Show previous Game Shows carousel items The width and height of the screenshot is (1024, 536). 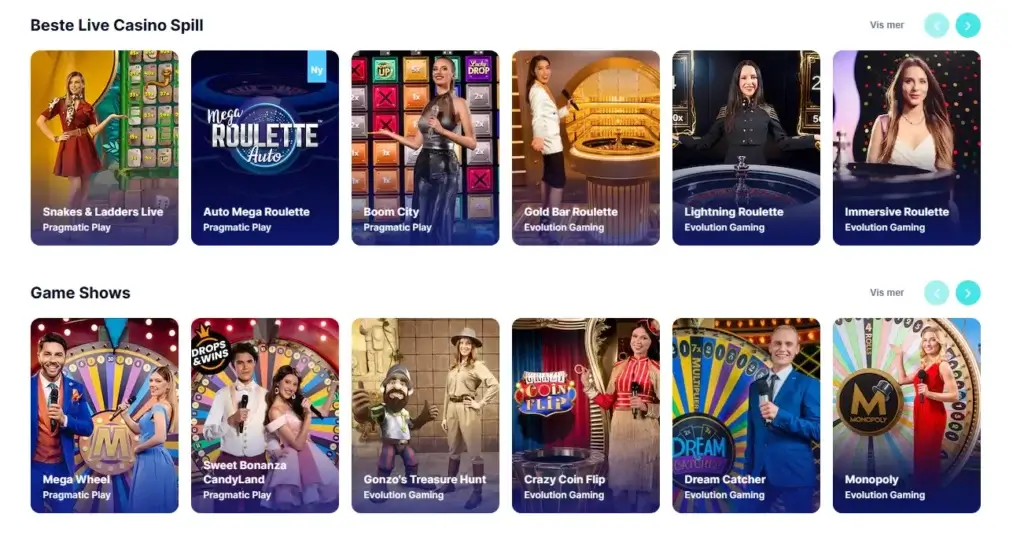(936, 292)
